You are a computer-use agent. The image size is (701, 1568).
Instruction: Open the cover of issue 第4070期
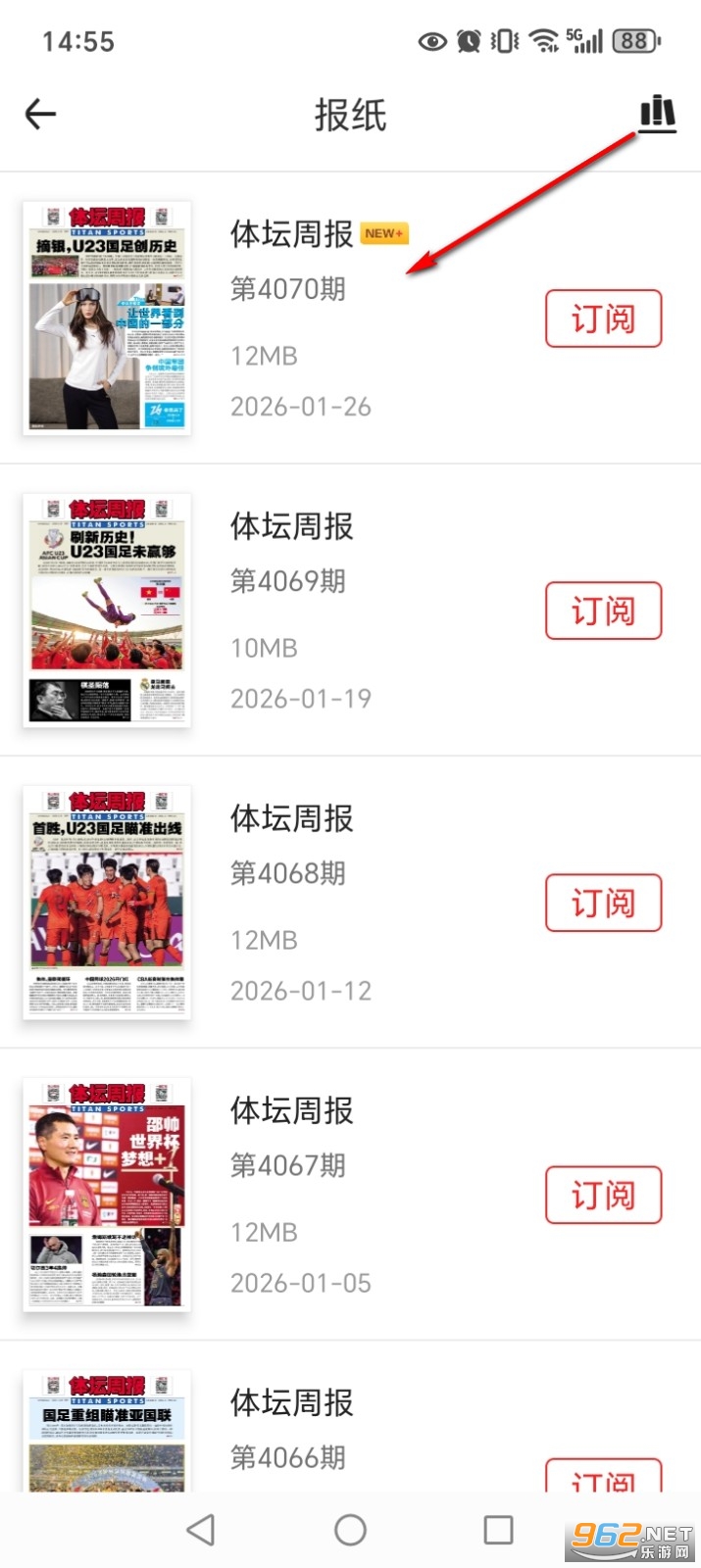[107, 318]
